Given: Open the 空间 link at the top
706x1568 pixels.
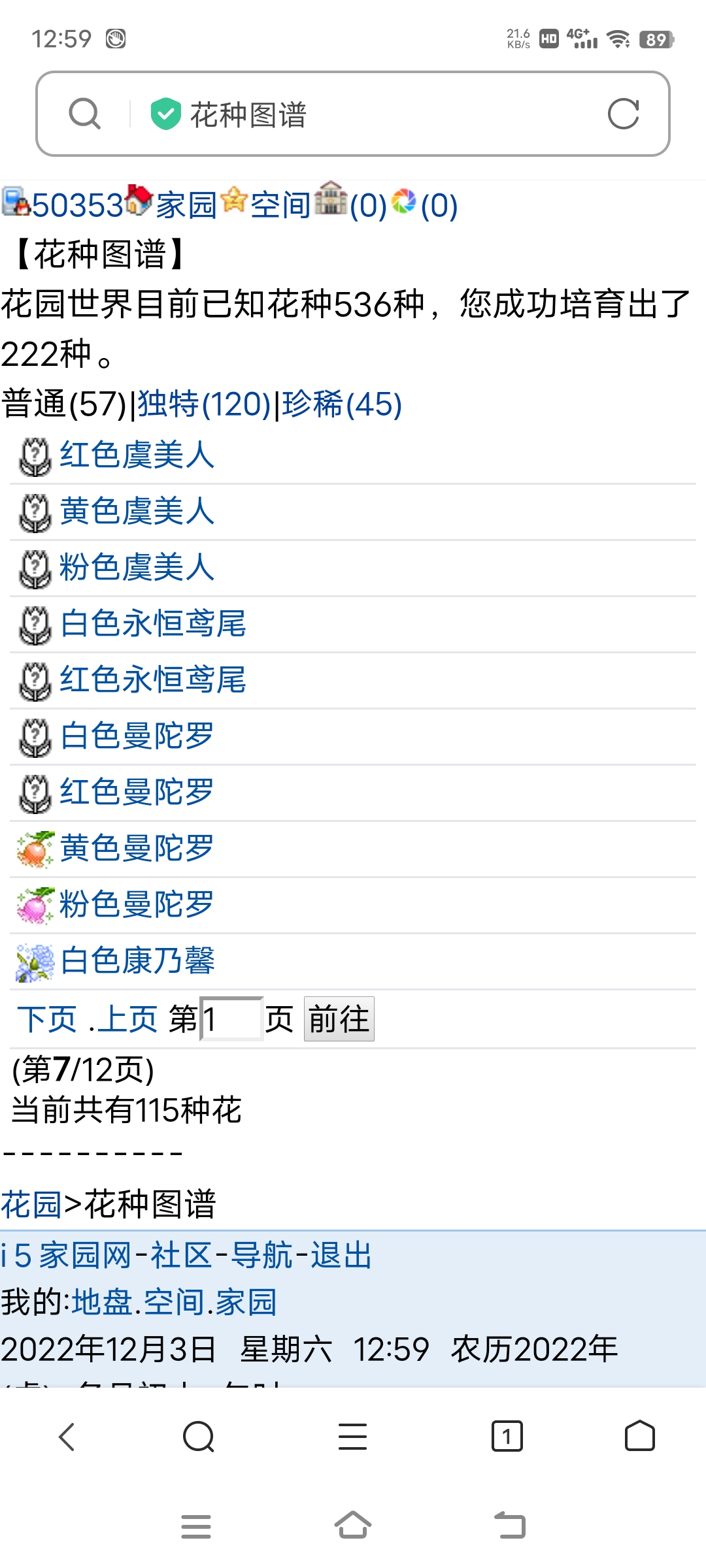Looking at the screenshot, I should coord(280,206).
